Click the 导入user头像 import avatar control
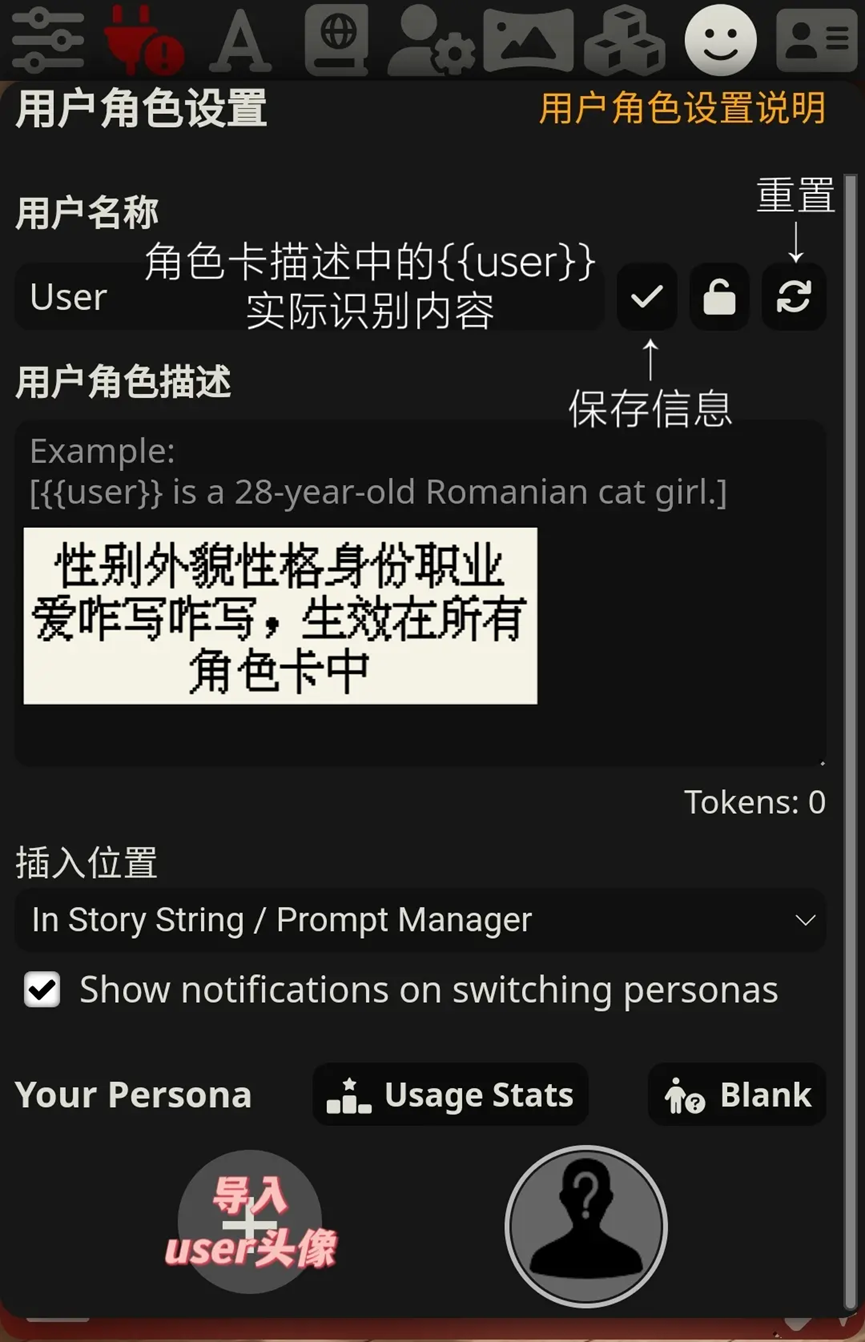Screen dimensions: 865x1342 [x=250, y=1222]
